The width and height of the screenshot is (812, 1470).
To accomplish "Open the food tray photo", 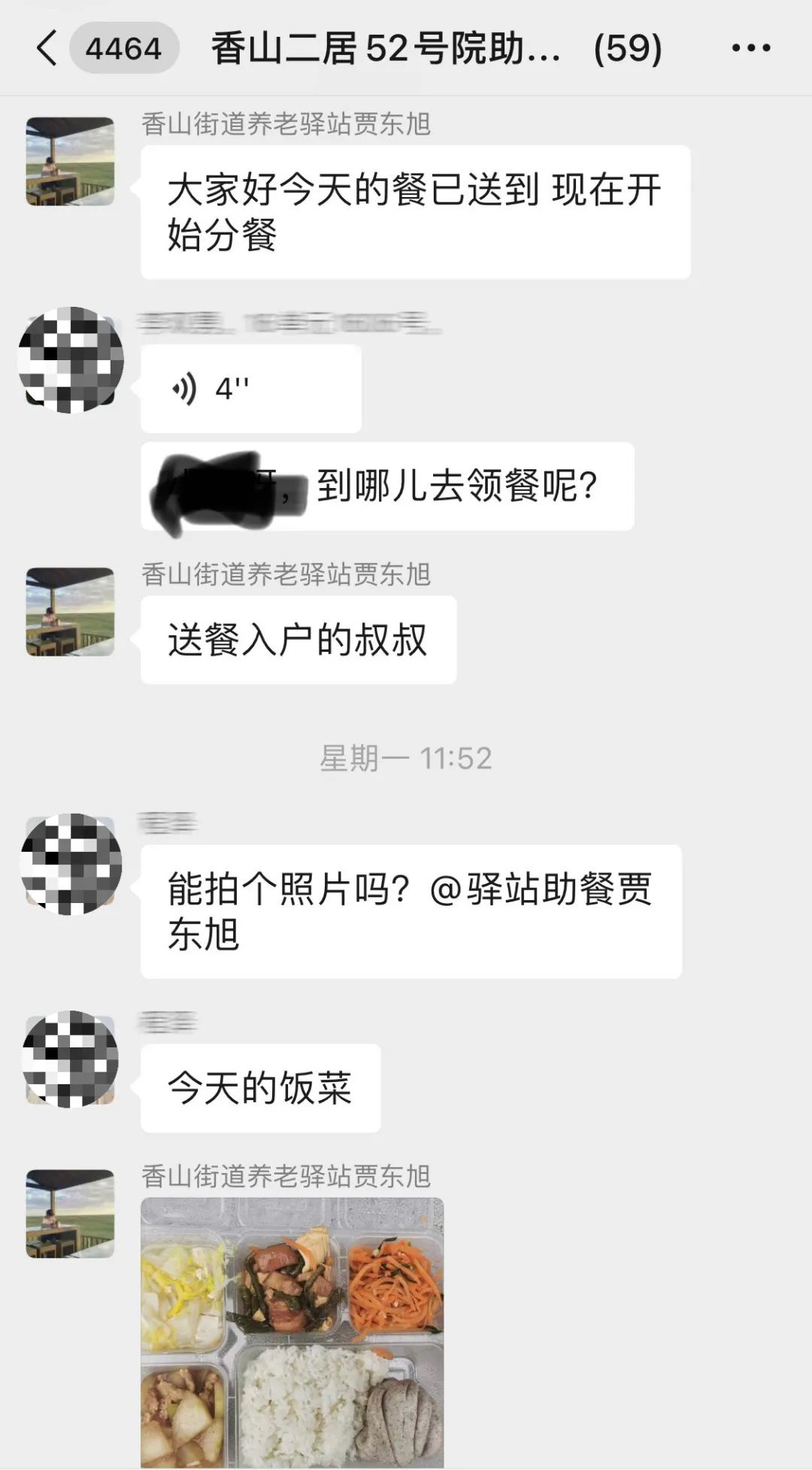I will pyautogui.click(x=292, y=1331).
